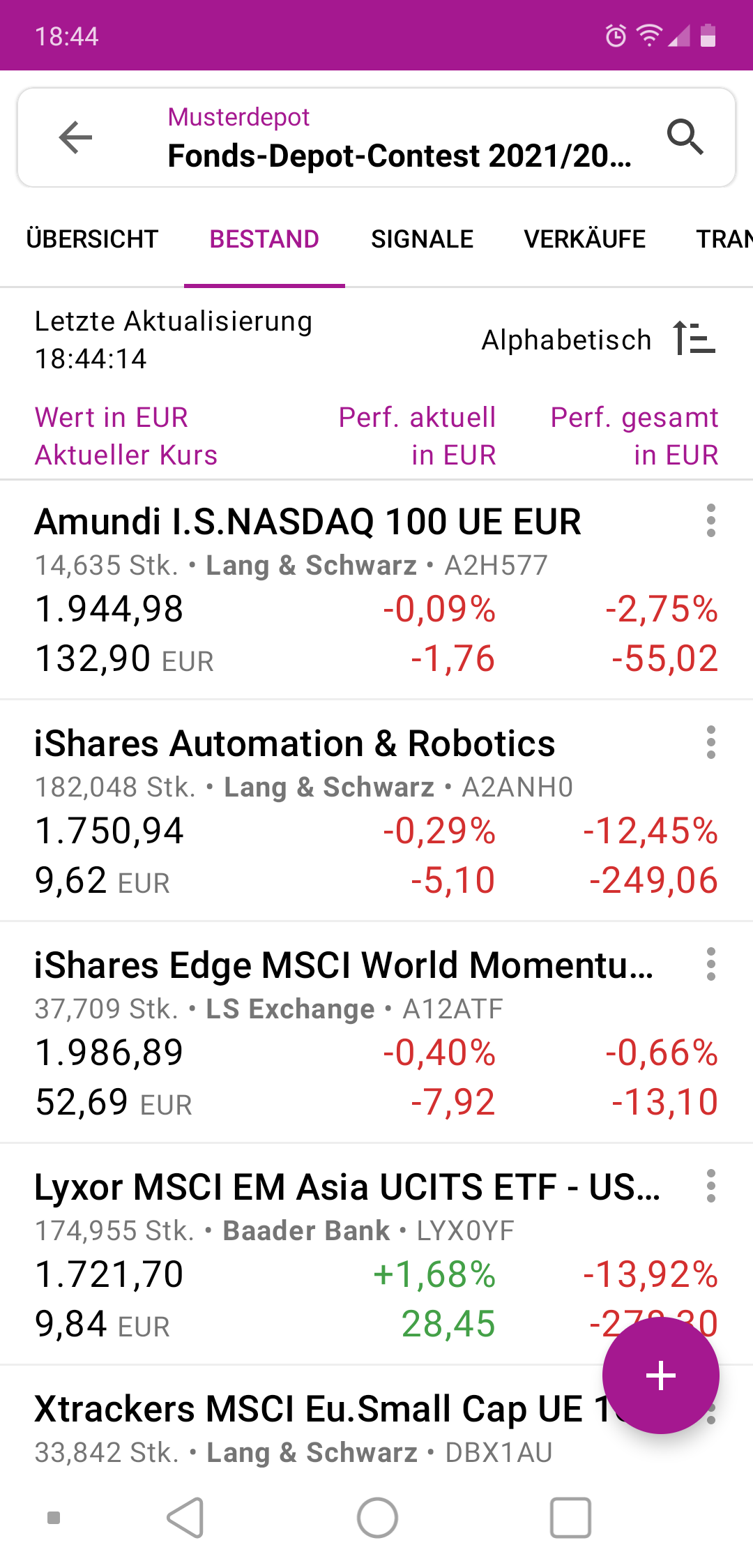Viewport: 753px width, 1568px height.
Task: Tap the system home button
Action: coord(377,1518)
